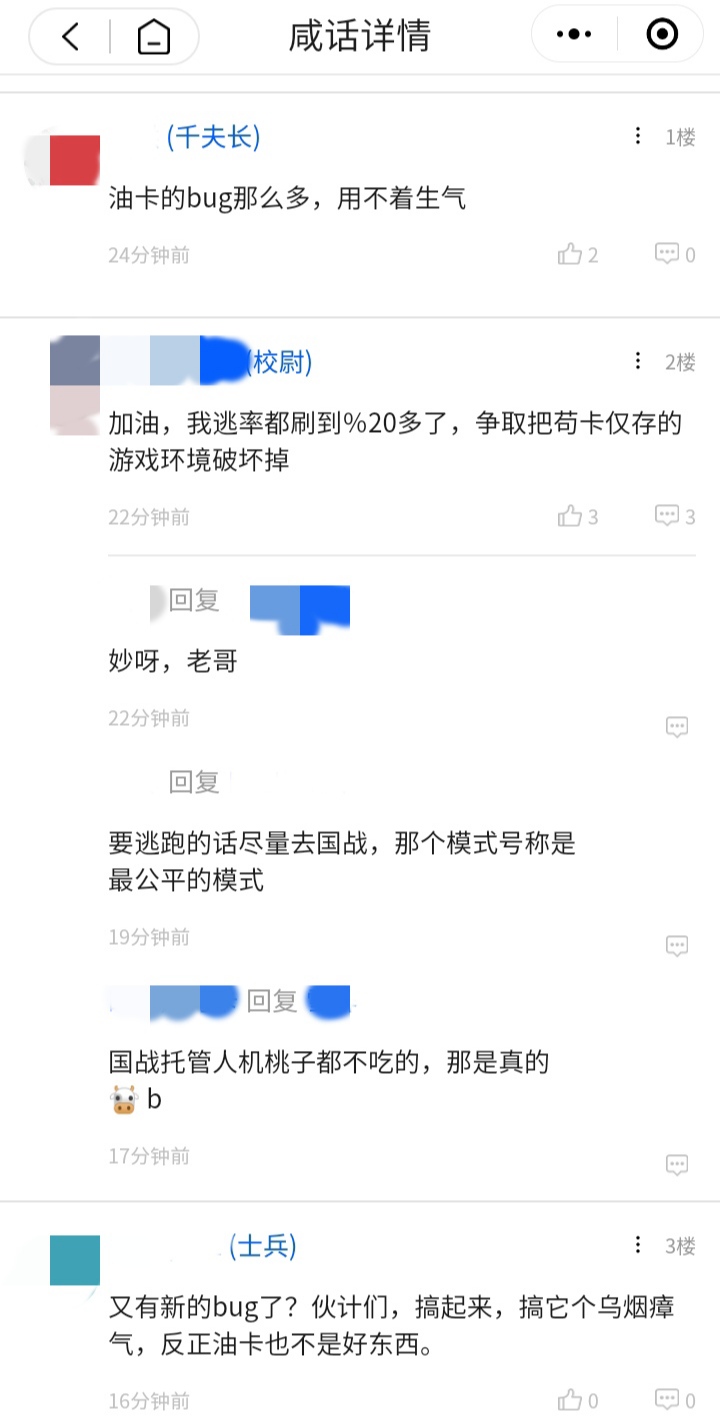Open the vertical dots menu on 3楼
This screenshot has height=1424, width=720.
coord(637,1245)
